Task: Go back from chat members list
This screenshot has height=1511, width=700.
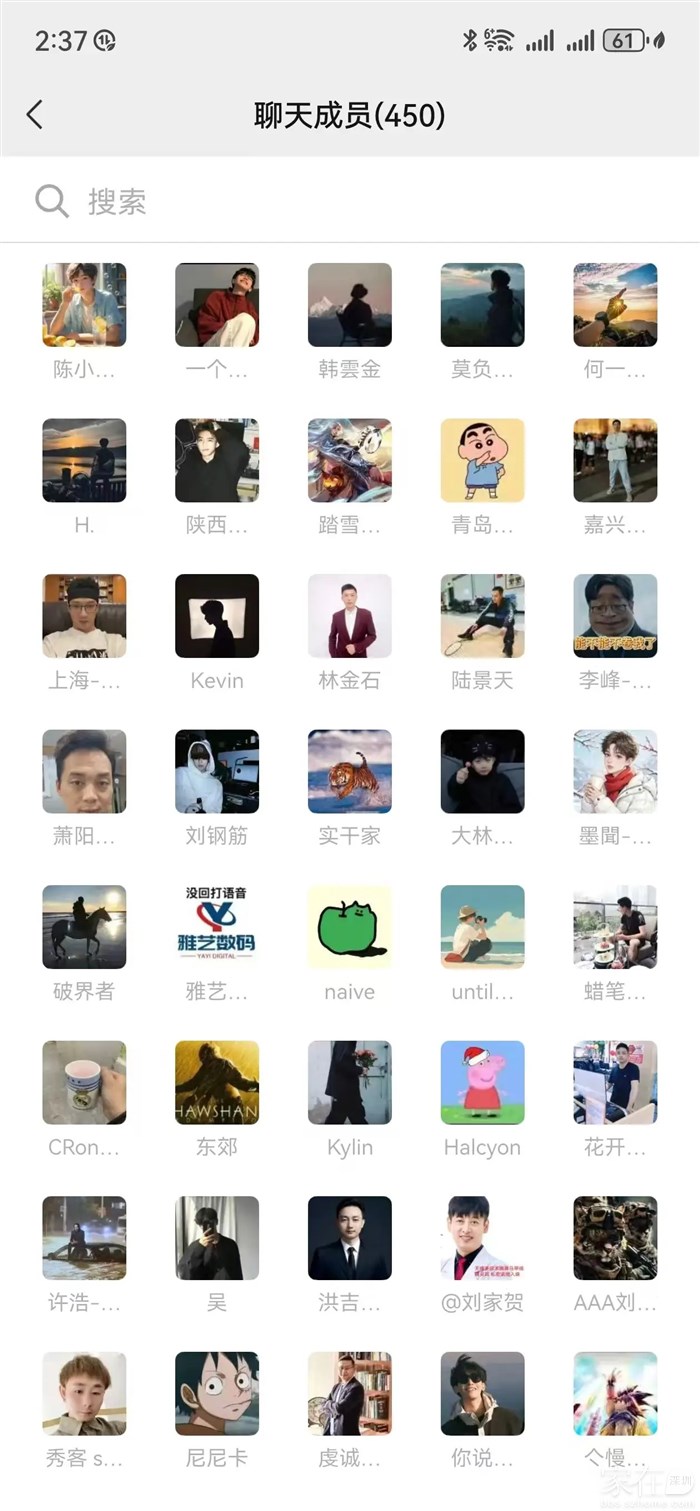Action: pyautogui.click(x=35, y=115)
